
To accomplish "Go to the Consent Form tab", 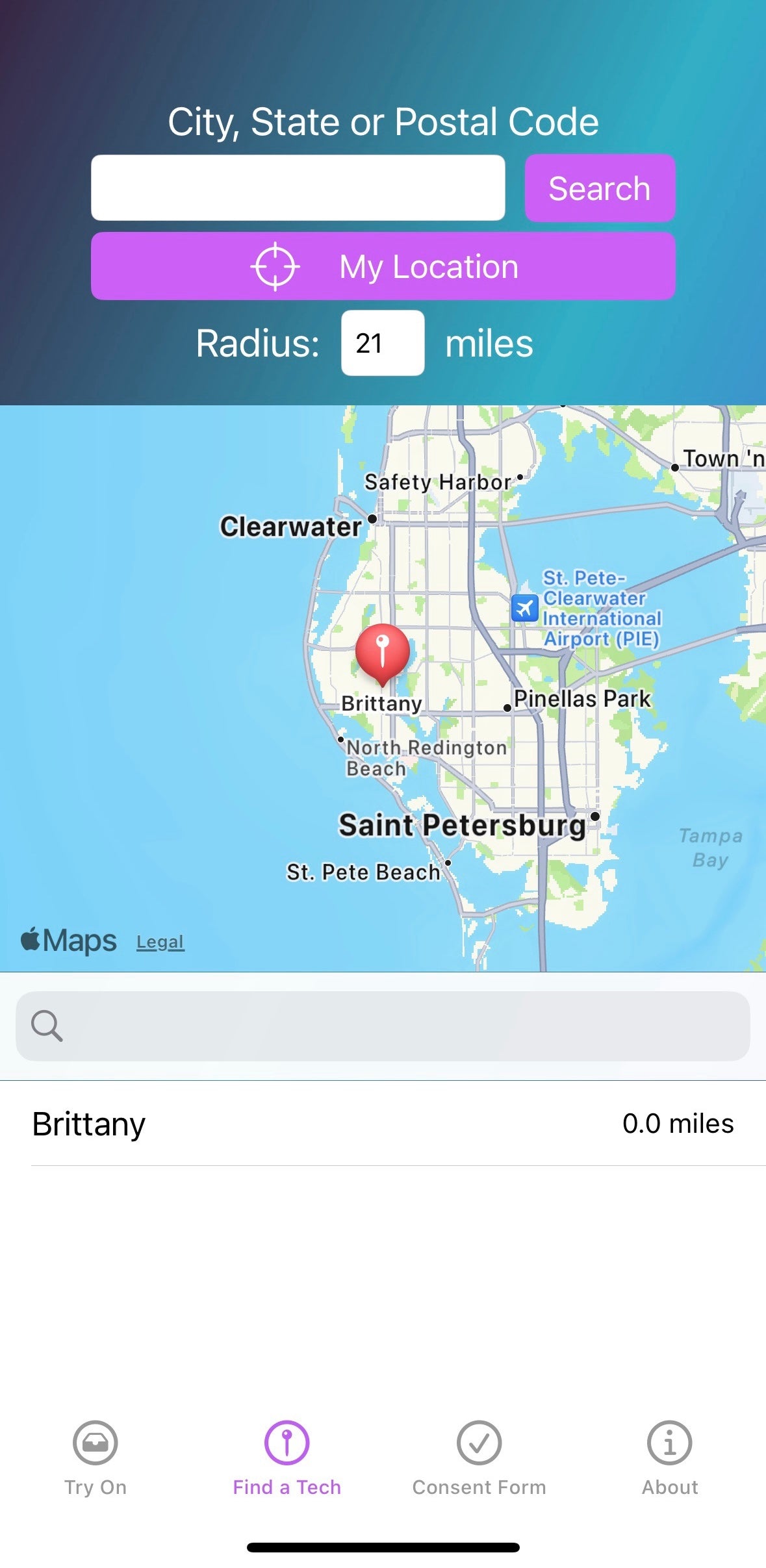I will (479, 1455).
